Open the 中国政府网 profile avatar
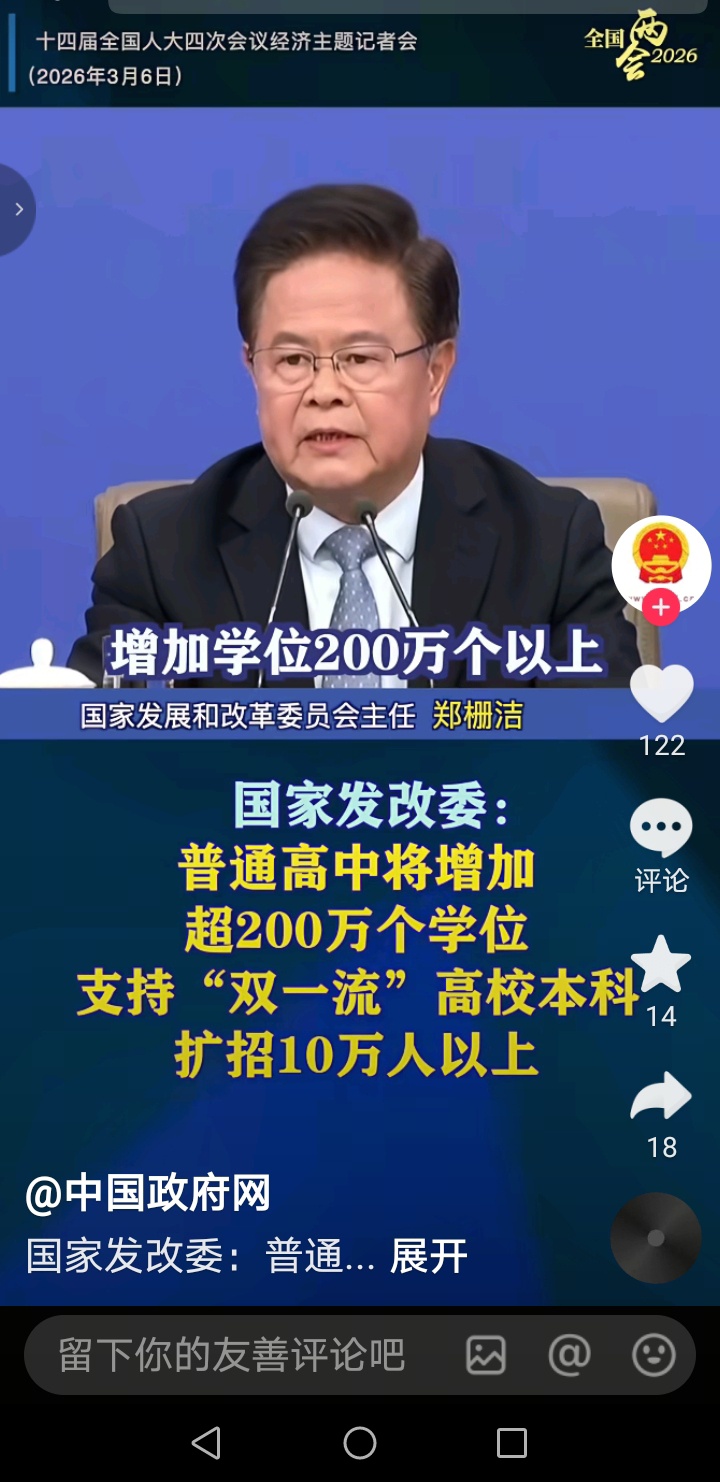The height and width of the screenshot is (1482, 720). (661, 563)
